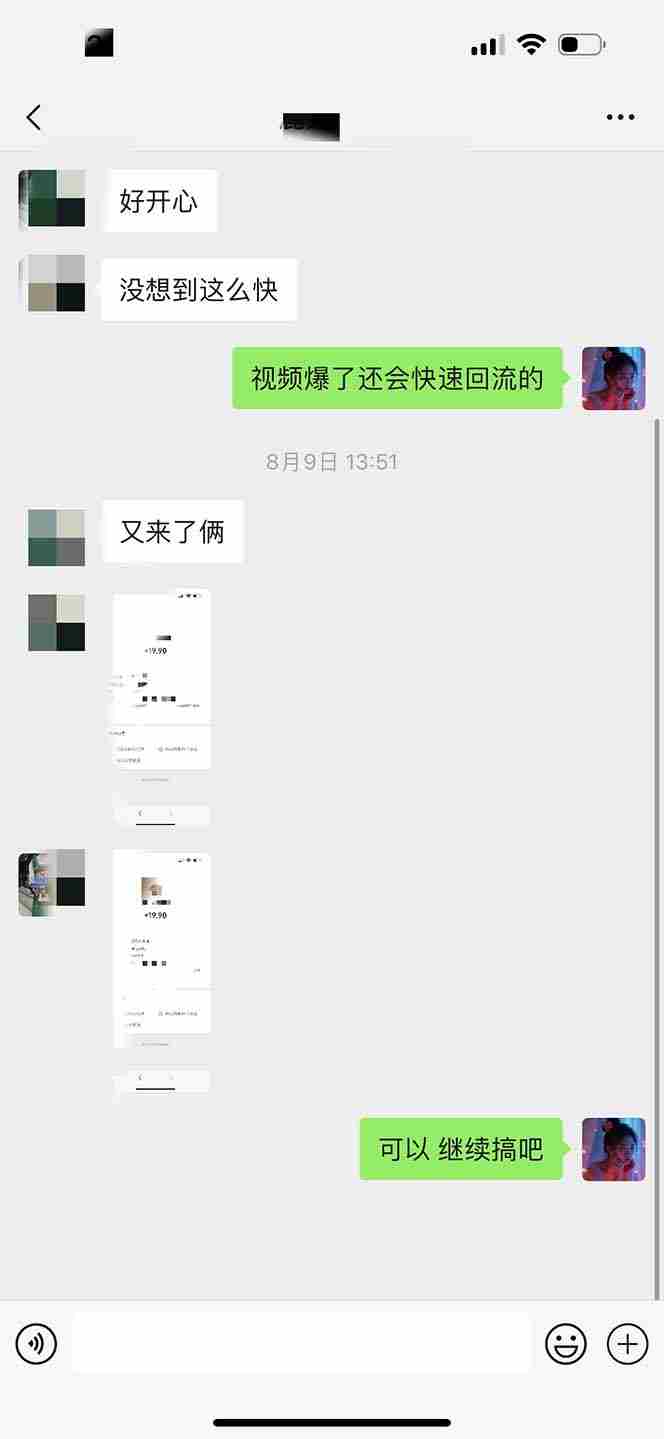Go back to the chat list

[34, 118]
